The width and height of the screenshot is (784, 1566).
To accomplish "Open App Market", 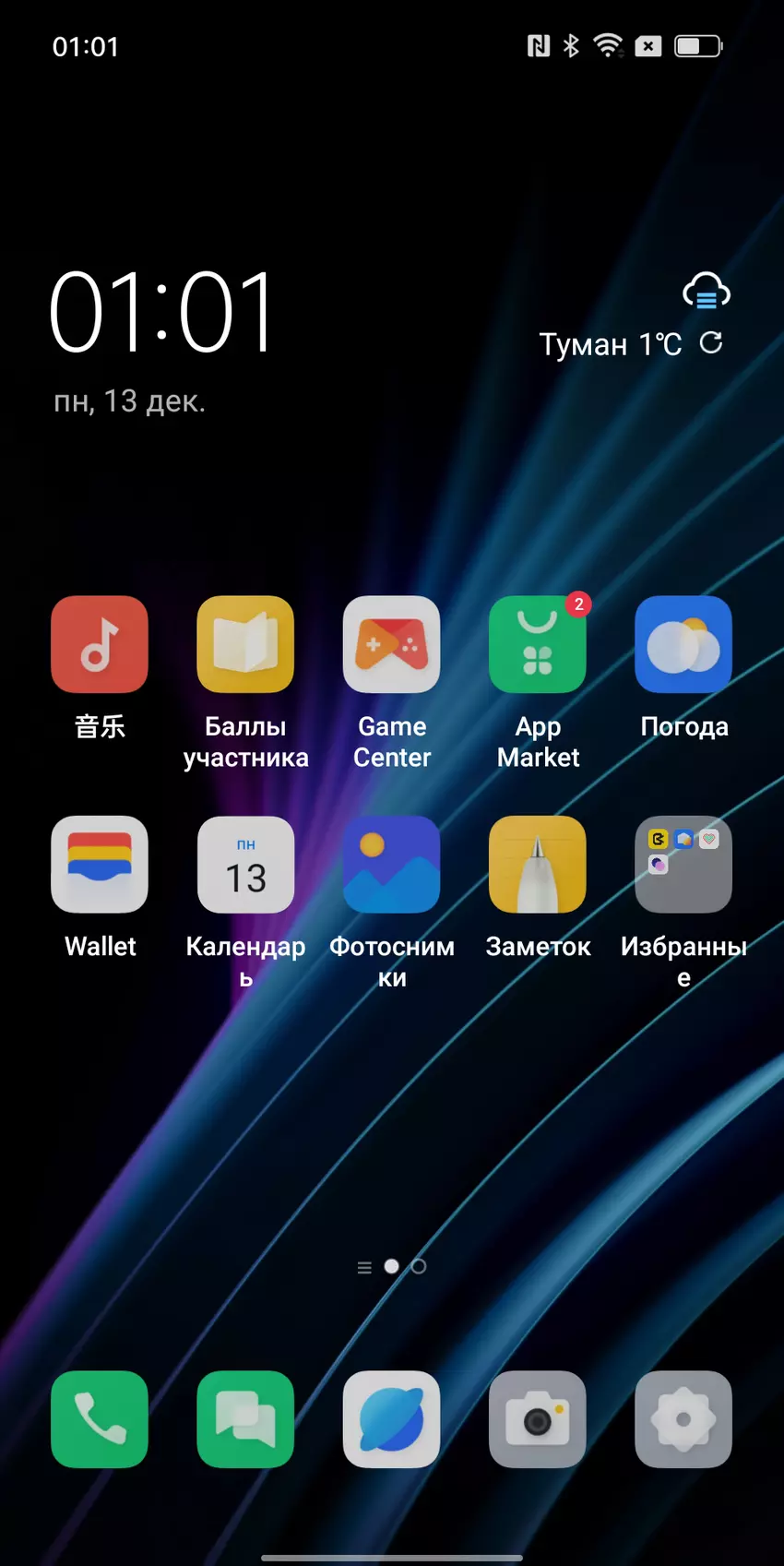I will pyautogui.click(x=538, y=644).
